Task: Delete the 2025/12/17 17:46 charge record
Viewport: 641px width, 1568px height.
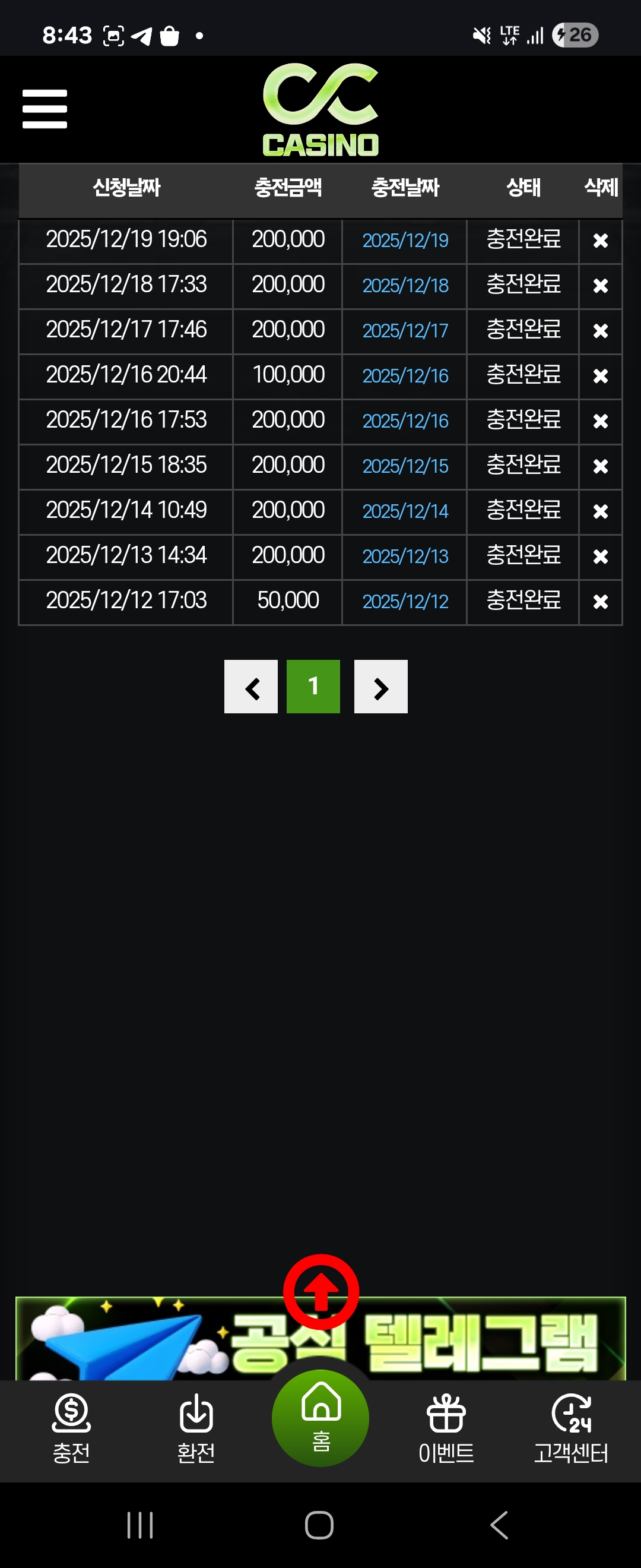Action: click(x=600, y=331)
